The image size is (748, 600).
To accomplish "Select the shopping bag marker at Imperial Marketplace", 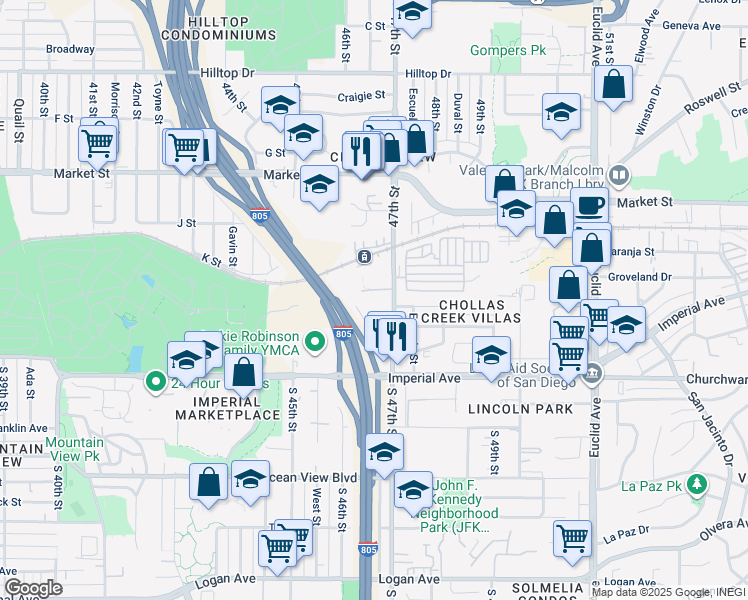I will [x=243, y=374].
